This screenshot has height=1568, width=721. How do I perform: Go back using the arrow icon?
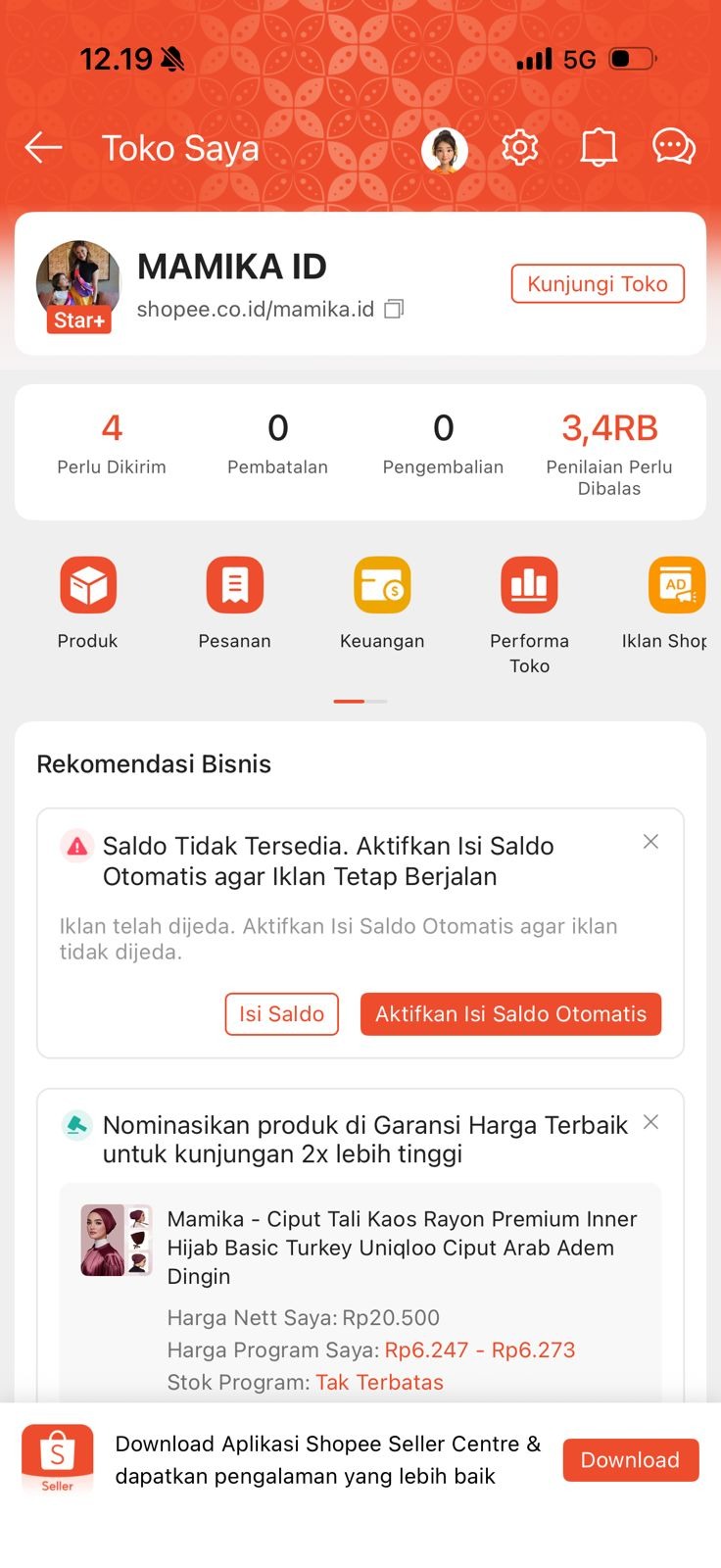tap(43, 148)
